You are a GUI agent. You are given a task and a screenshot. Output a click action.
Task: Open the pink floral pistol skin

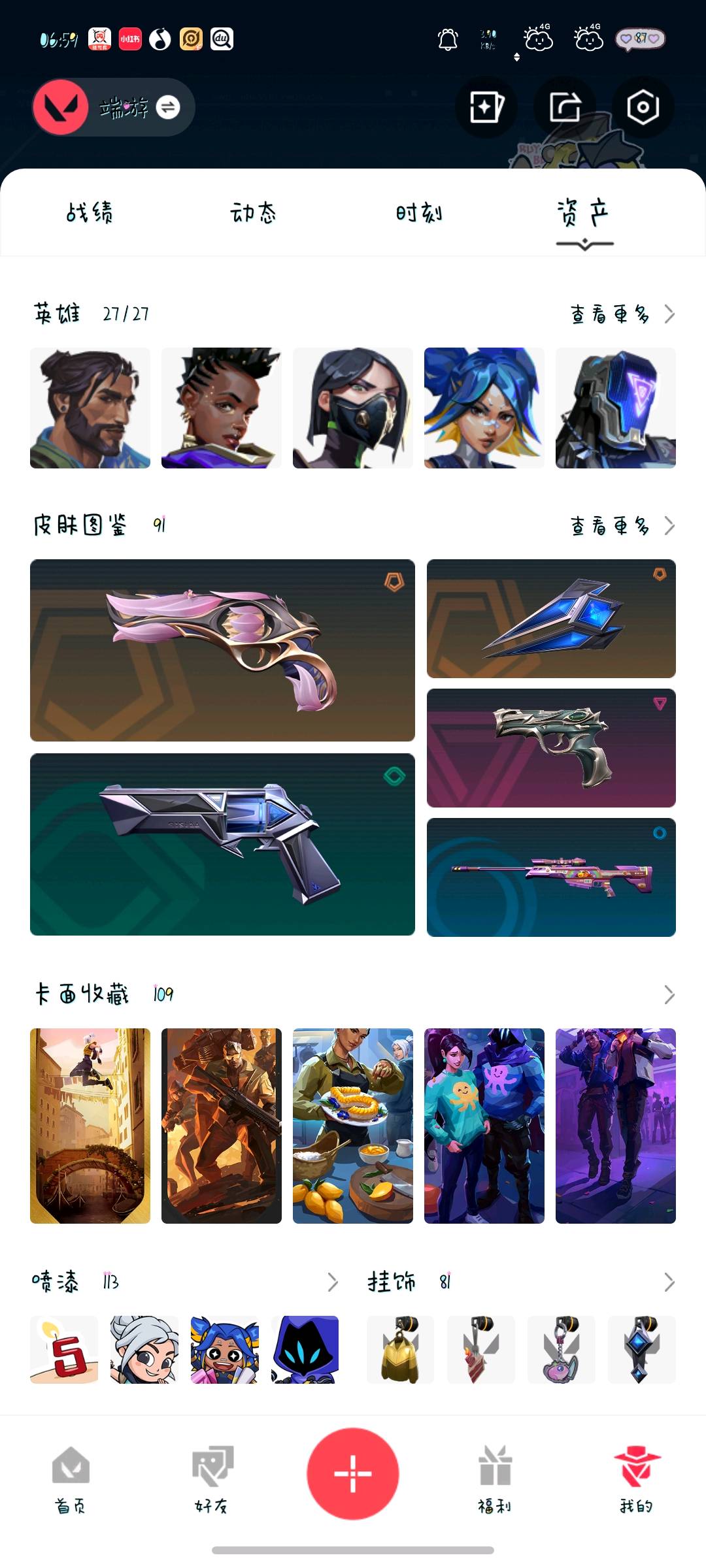coord(222,650)
